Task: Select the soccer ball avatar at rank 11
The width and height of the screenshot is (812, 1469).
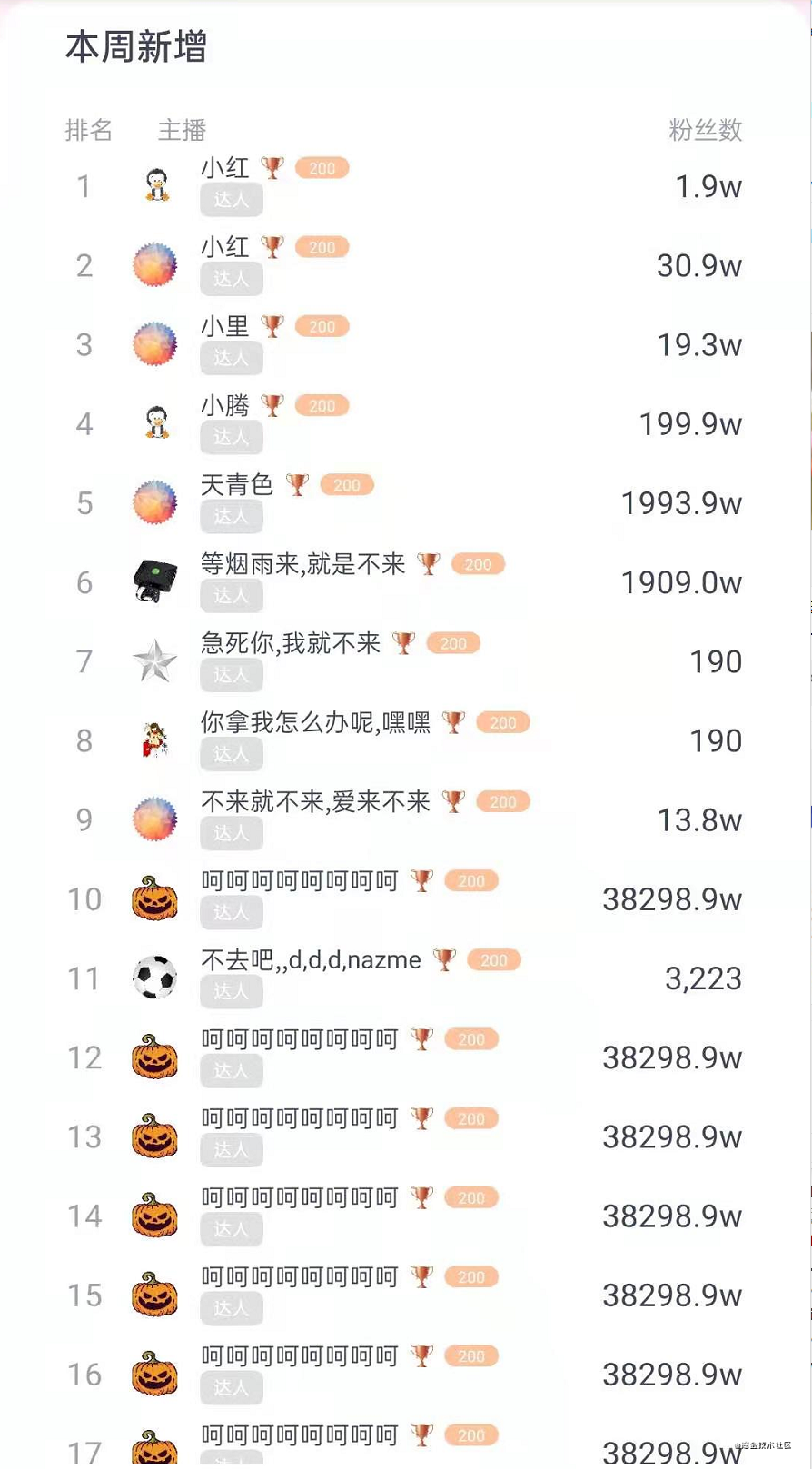Action: pos(154,977)
